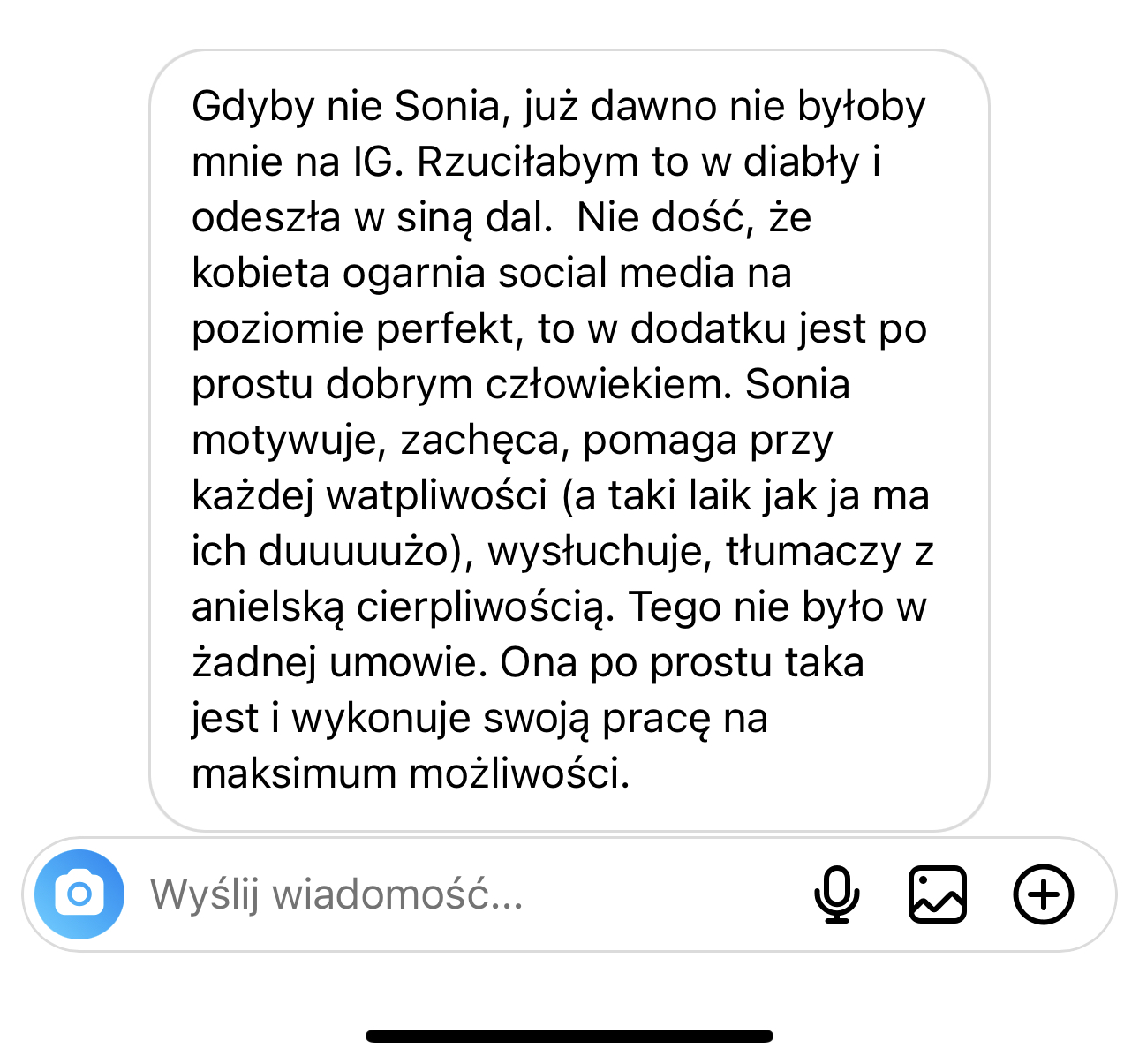Screen dimensions: 1139x1064
Task: Record a voice message with the microphone
Action: coord(836,894)
